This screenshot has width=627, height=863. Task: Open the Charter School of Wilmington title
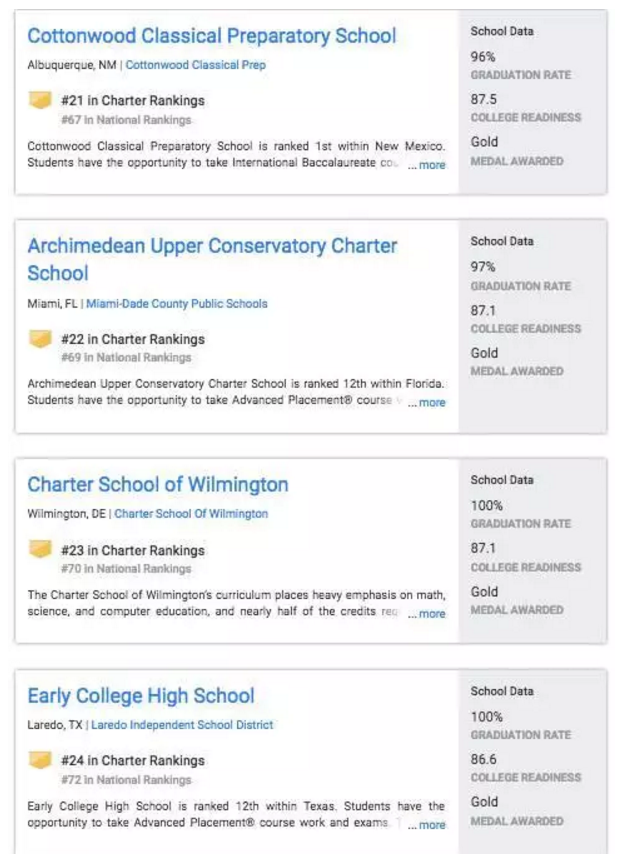pyautogui.click(x=157, y=485)
